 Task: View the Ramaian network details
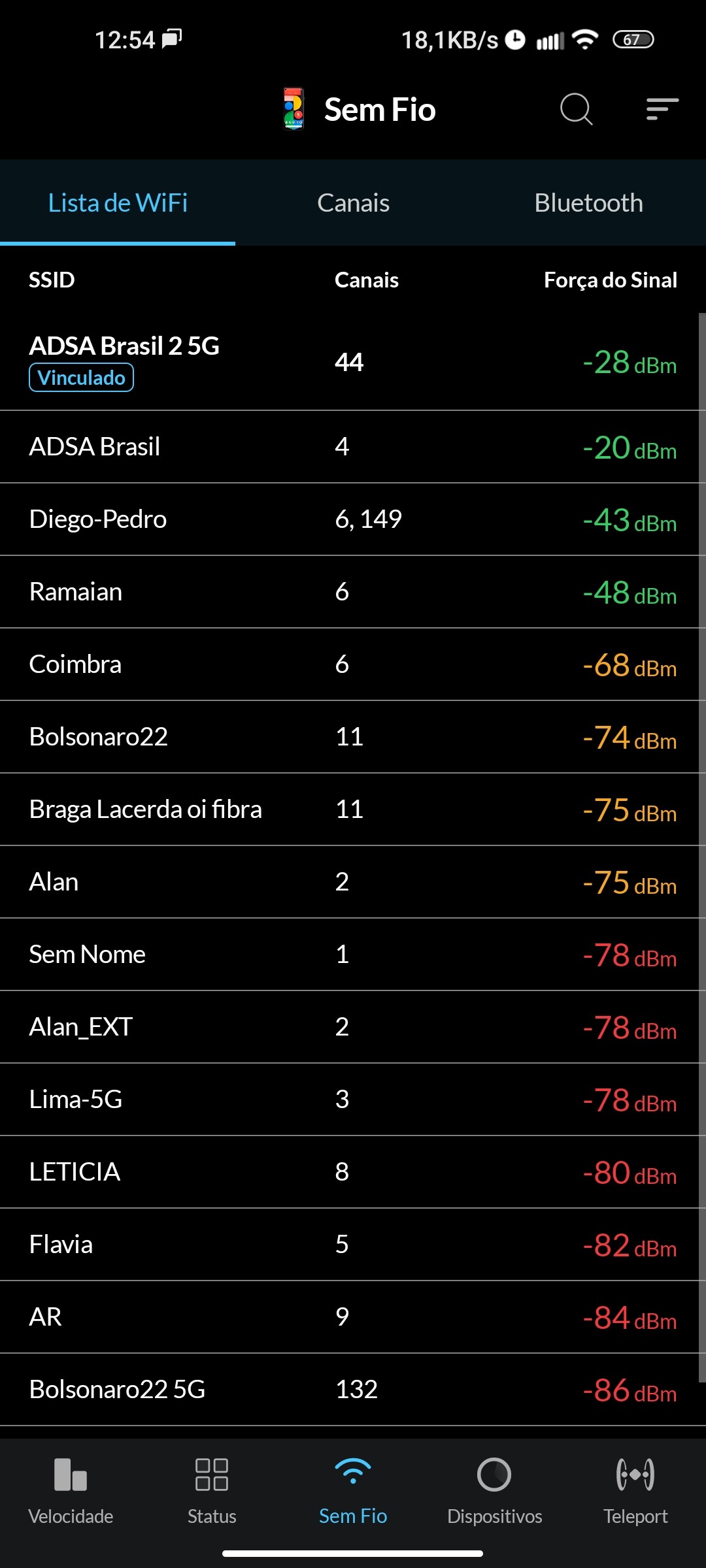click(353, 592)
